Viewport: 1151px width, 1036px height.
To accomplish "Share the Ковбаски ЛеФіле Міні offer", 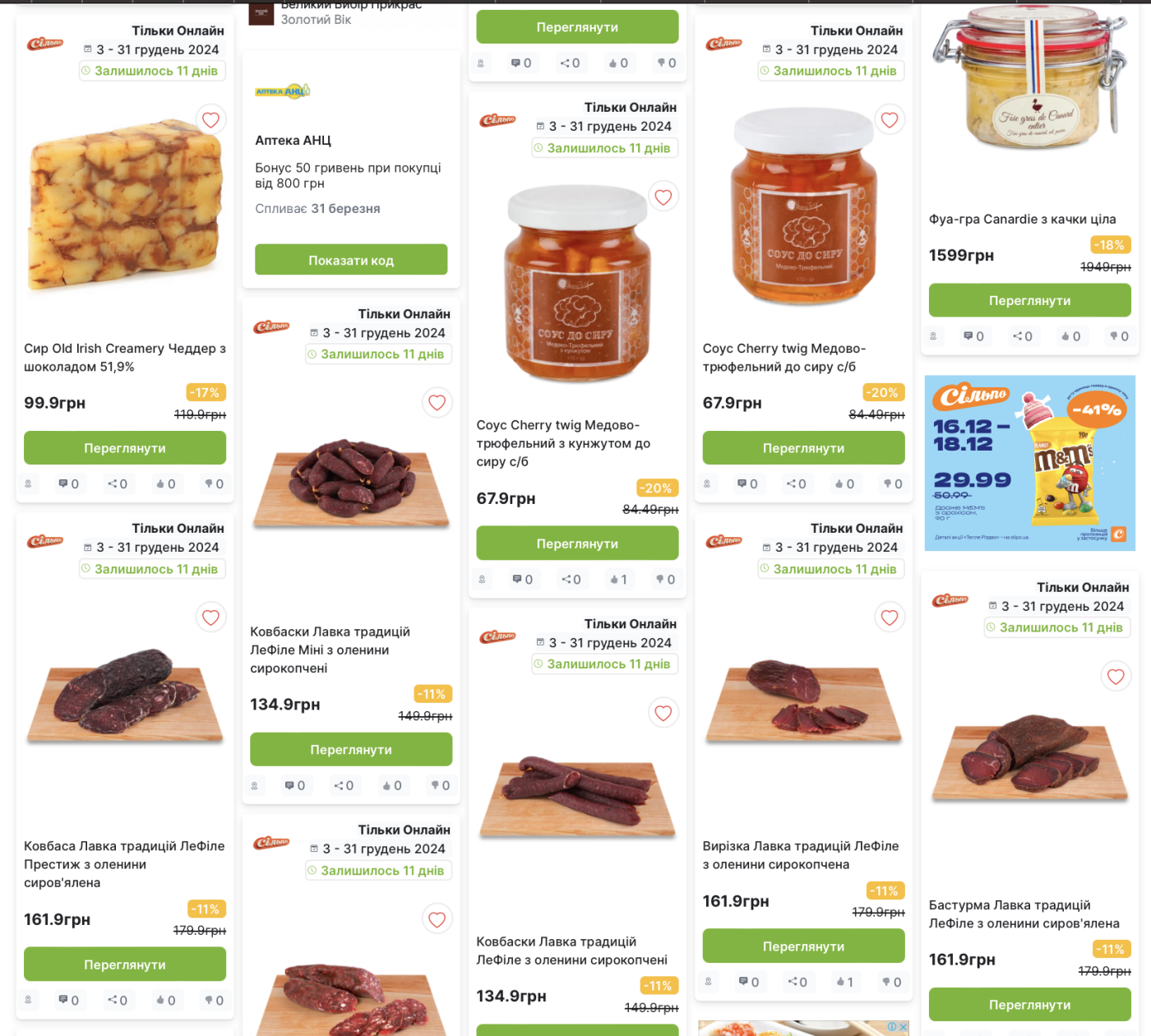I will click(x=344, y=786).
